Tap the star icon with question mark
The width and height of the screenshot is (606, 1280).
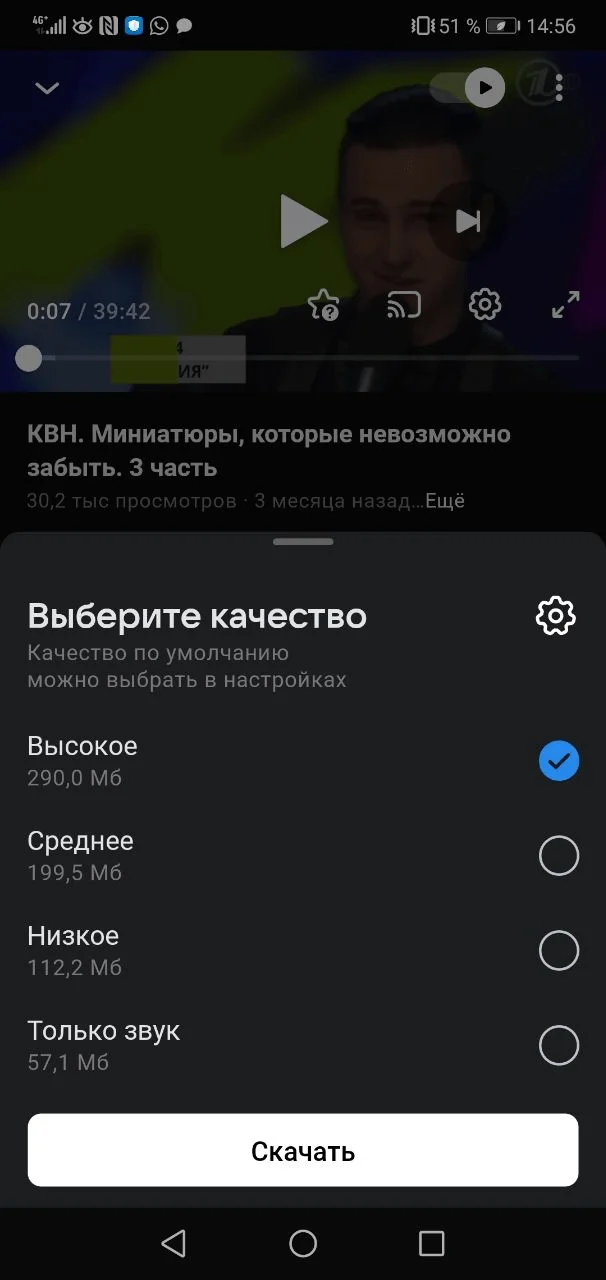(323, 305)
